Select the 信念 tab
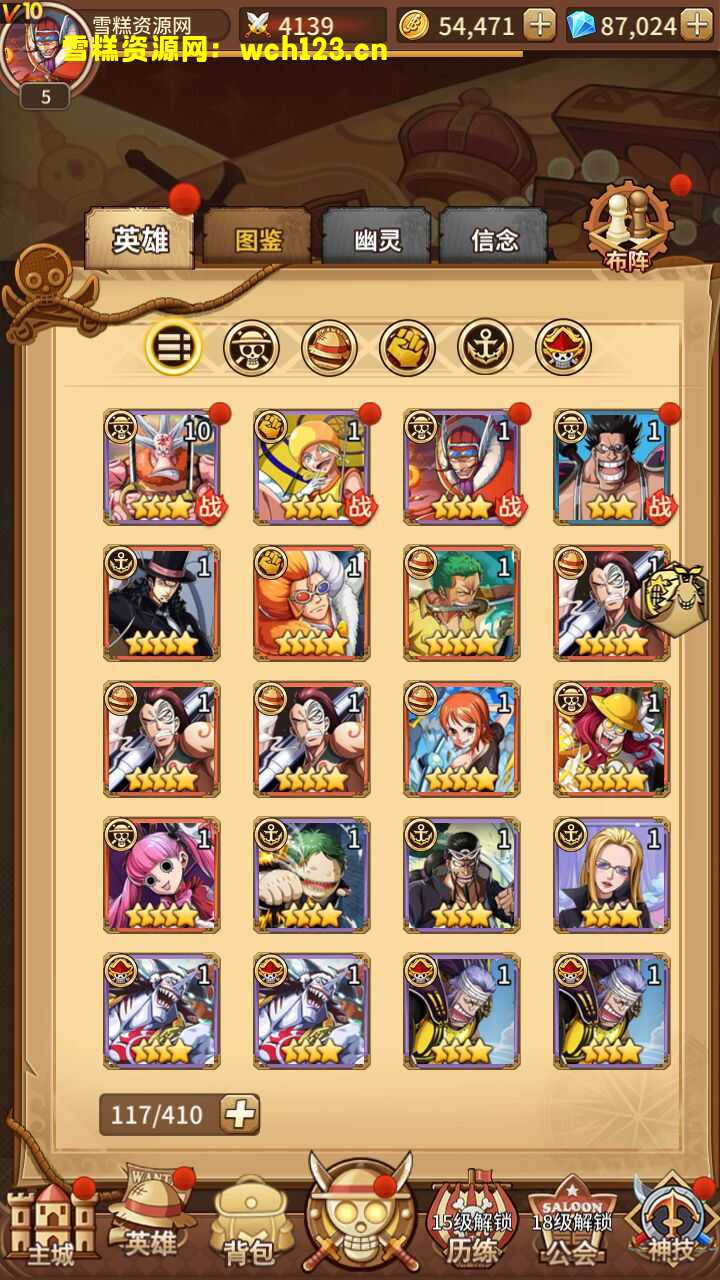Viewport: 720px width, 1280px height. pyautogui.click(x=494, y=239)
